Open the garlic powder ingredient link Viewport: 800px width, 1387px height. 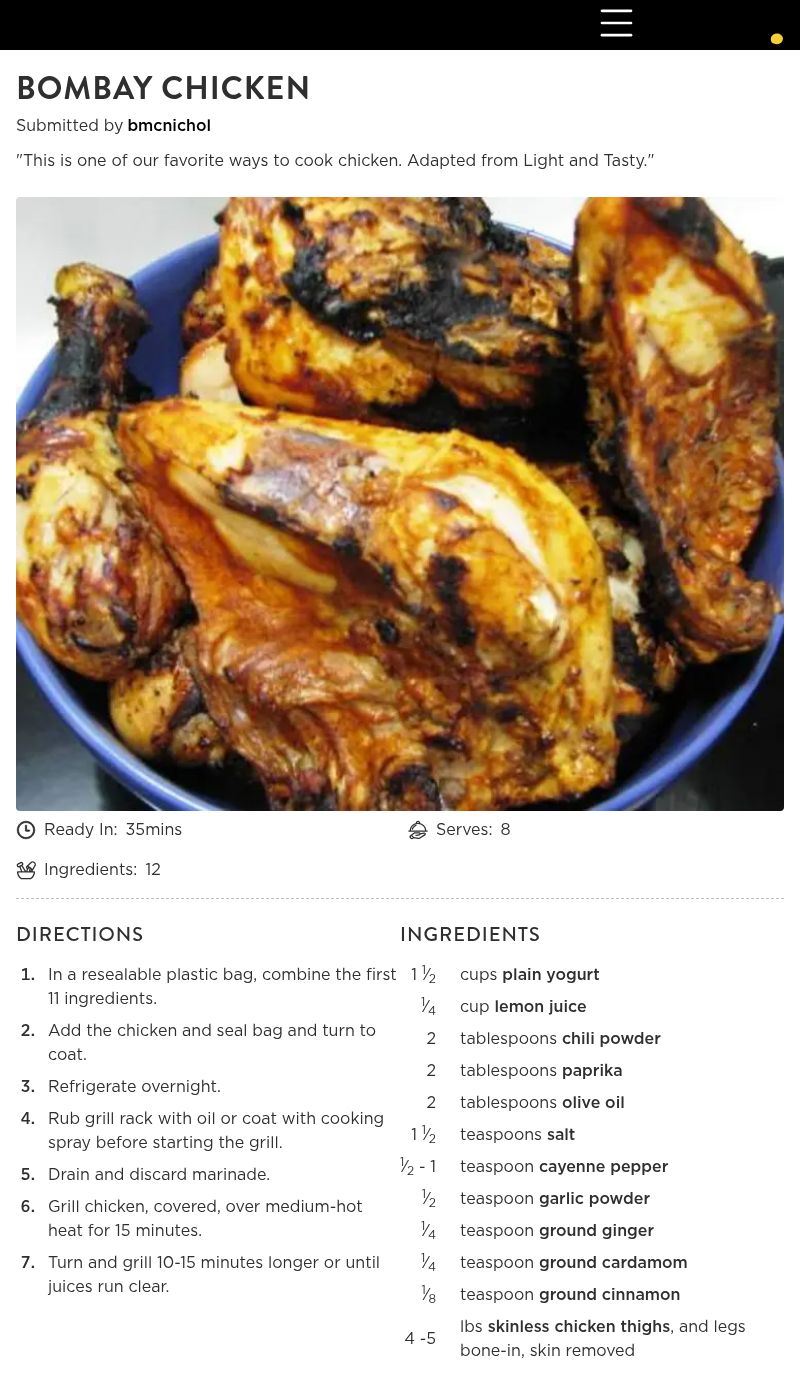click(594, 1199)
